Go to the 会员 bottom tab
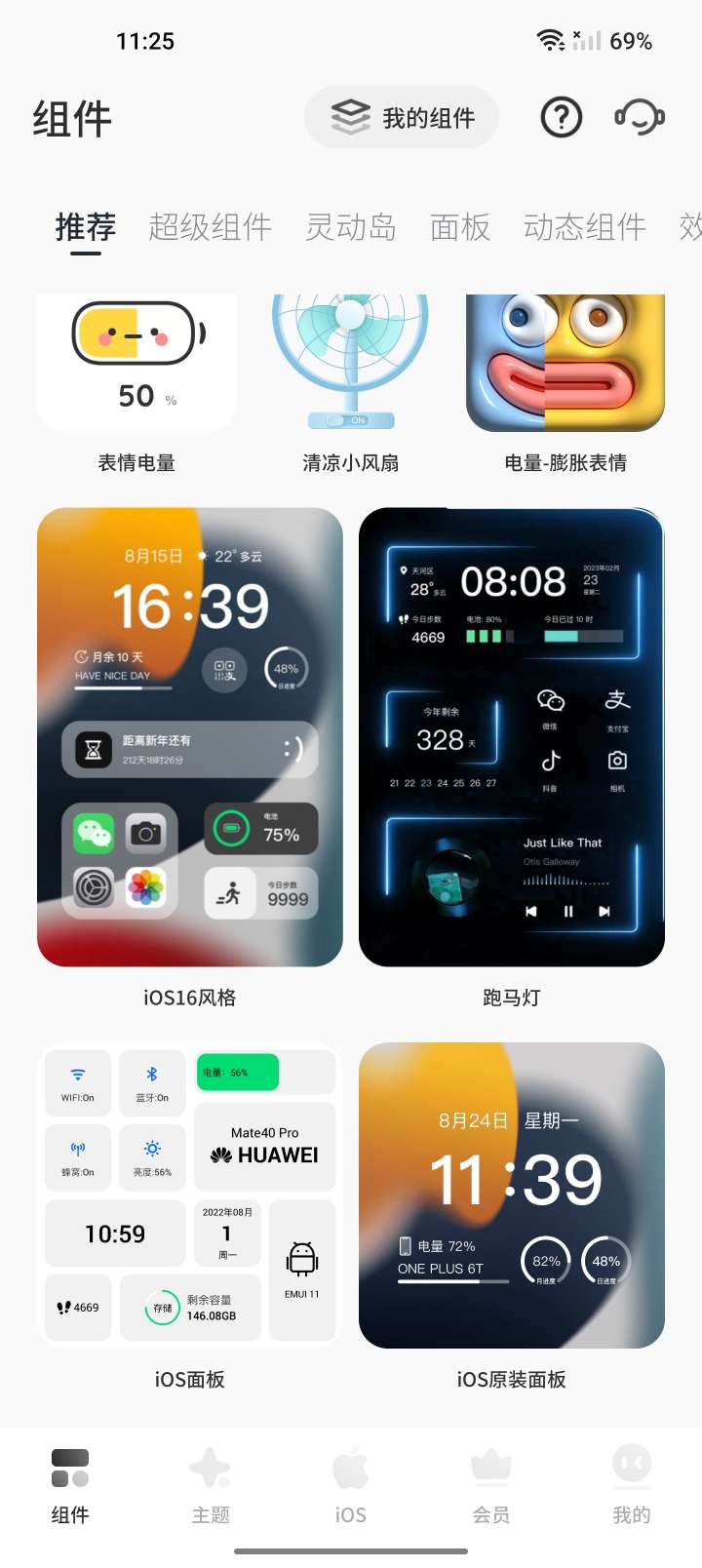 491,1486
